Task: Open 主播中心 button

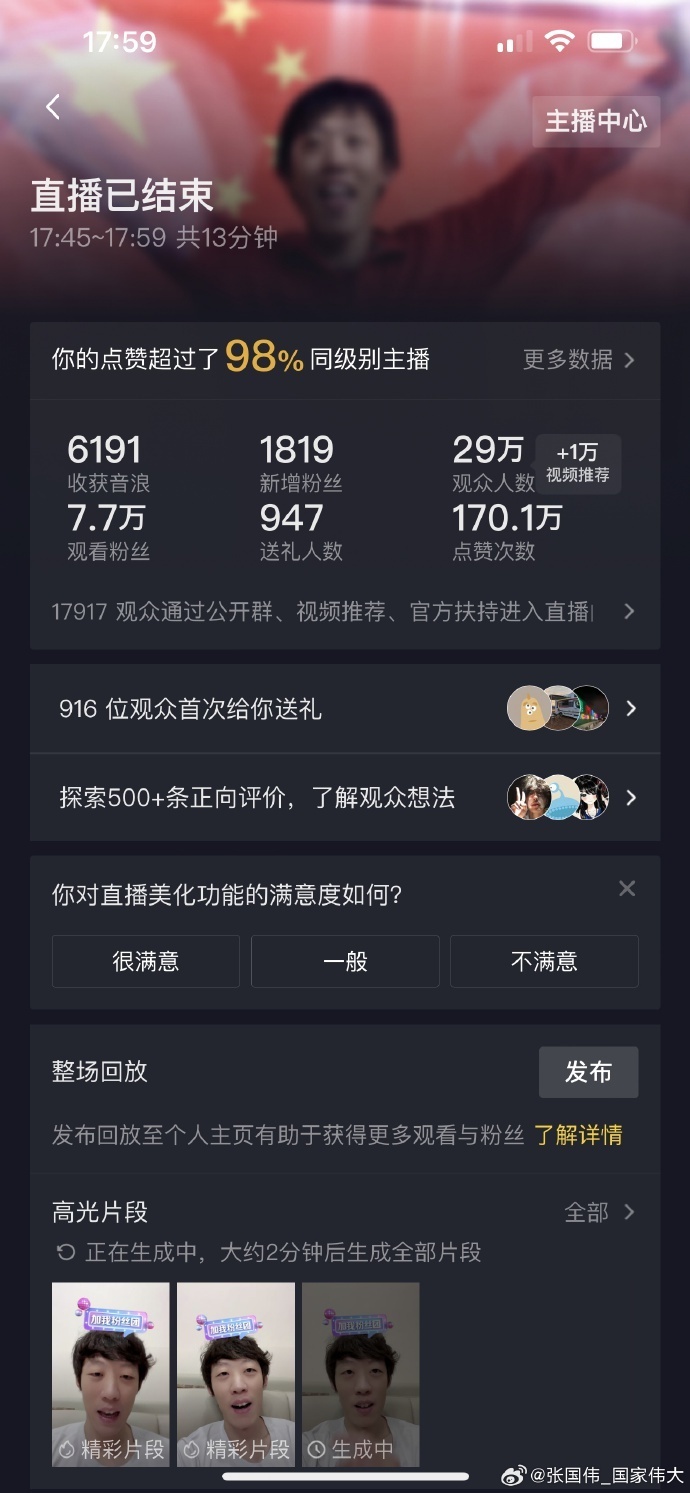Action: click(x=595, y=122)
